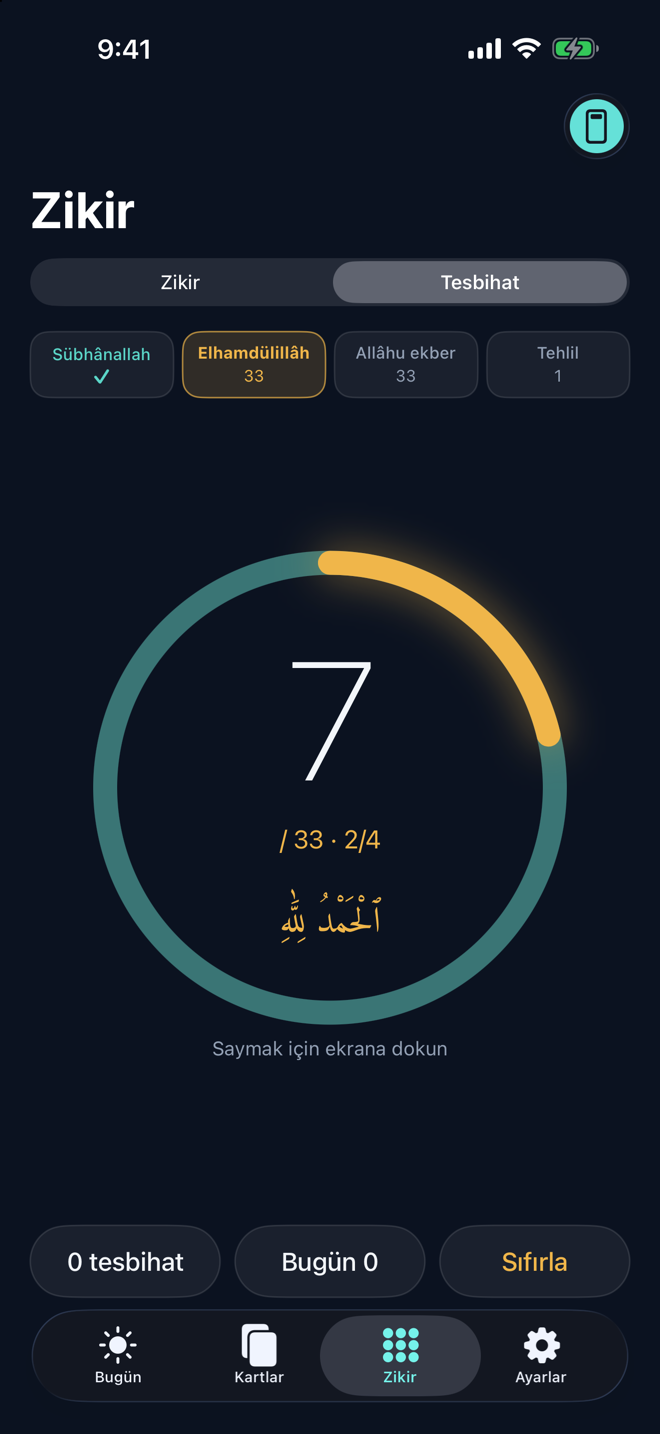Select the Tesbihat segment
The width and height of the screenshot is (660, 1434).
click(480, 282)
